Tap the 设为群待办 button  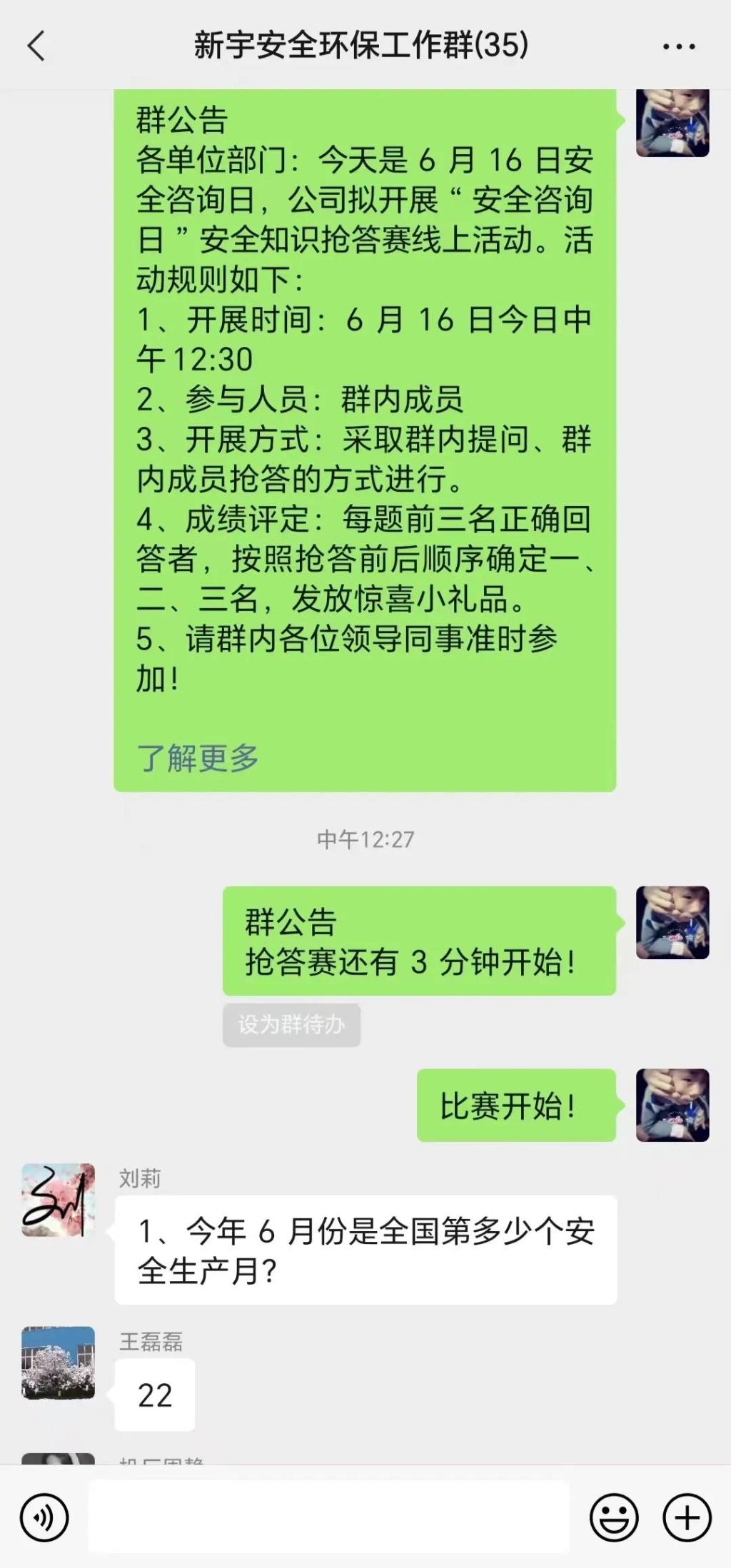291,1025
